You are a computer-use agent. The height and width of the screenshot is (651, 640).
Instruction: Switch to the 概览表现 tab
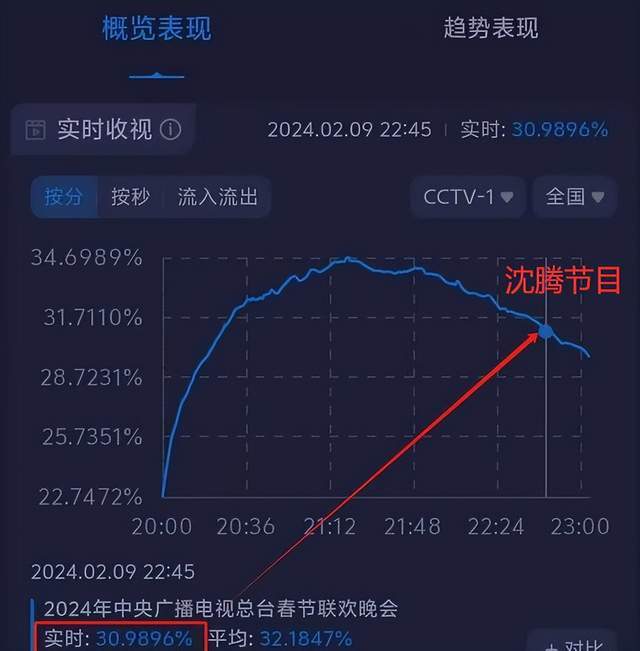click(157, 29)
